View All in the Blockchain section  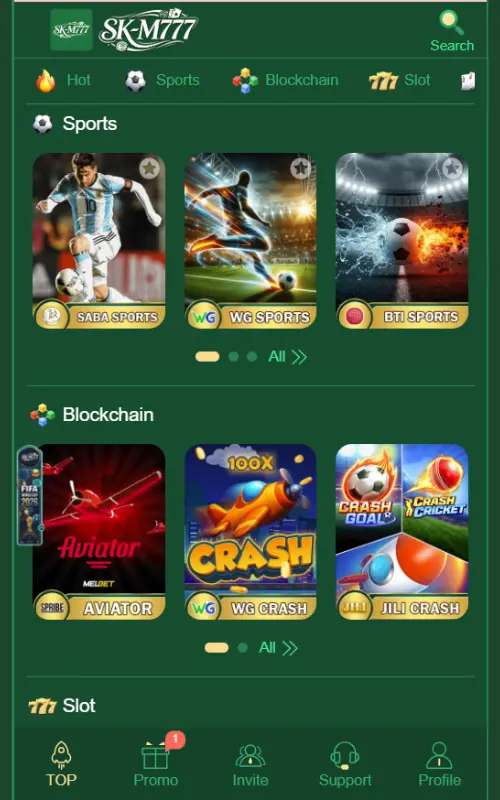click(x=278, y=647)
